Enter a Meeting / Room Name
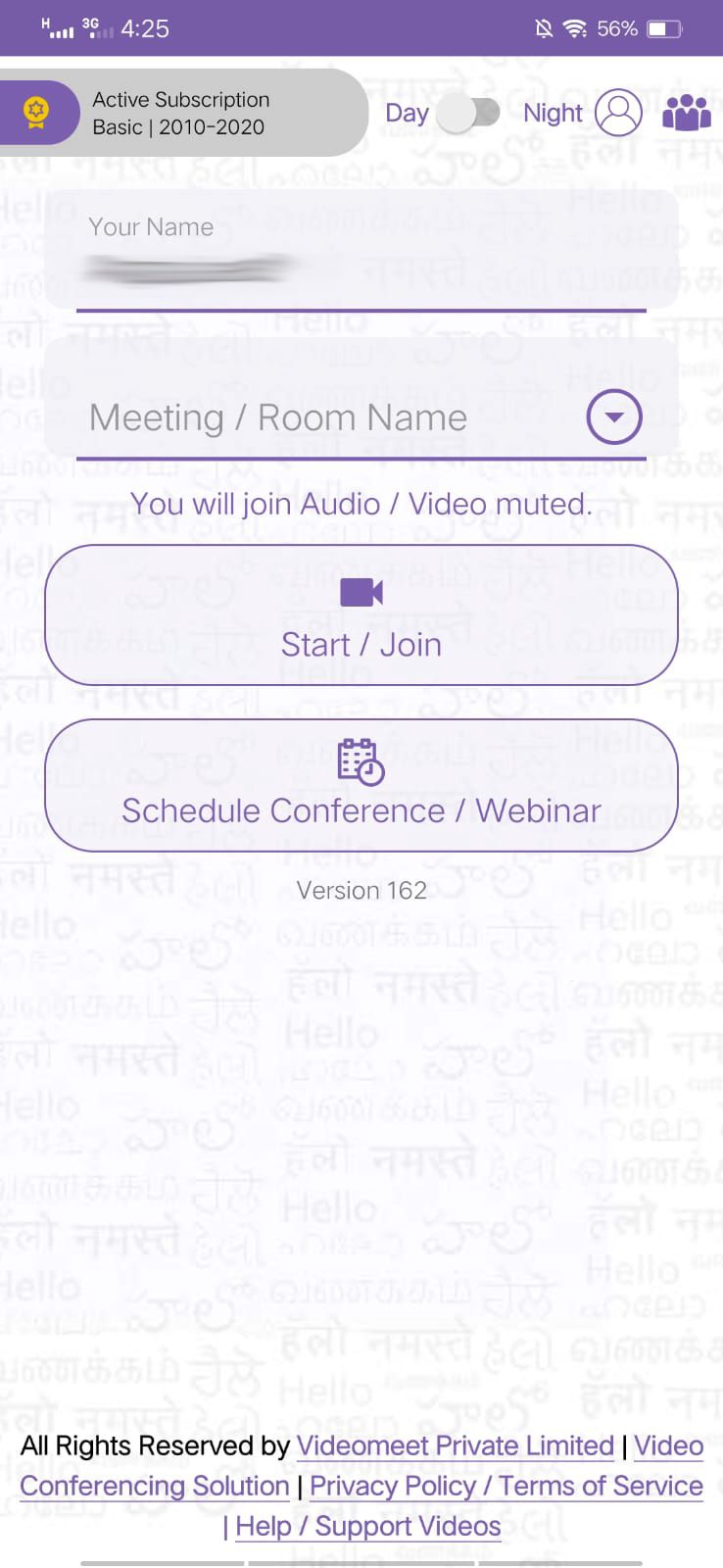This screenshot has height=1568, width=723. click(323, 418)
